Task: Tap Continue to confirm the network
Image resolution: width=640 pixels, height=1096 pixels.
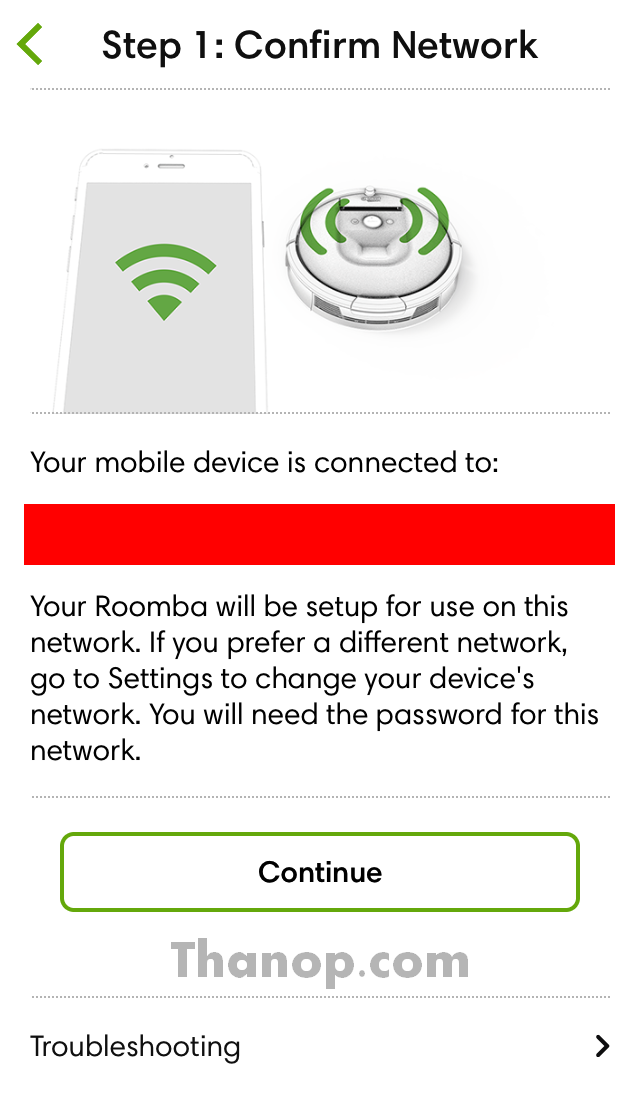Action: click(320, 872)
